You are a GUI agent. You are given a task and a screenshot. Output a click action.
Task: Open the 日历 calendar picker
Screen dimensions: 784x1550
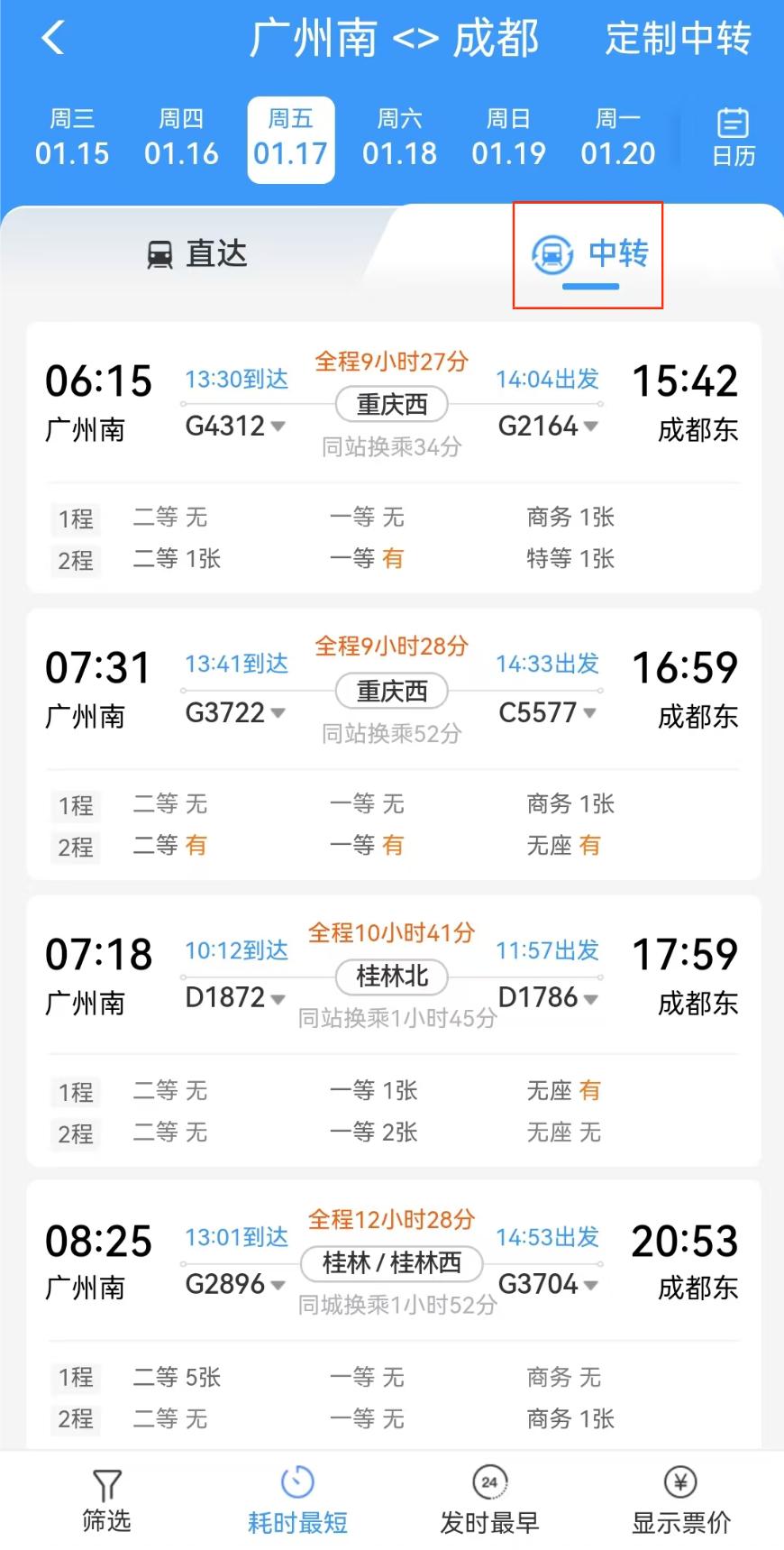733,138
